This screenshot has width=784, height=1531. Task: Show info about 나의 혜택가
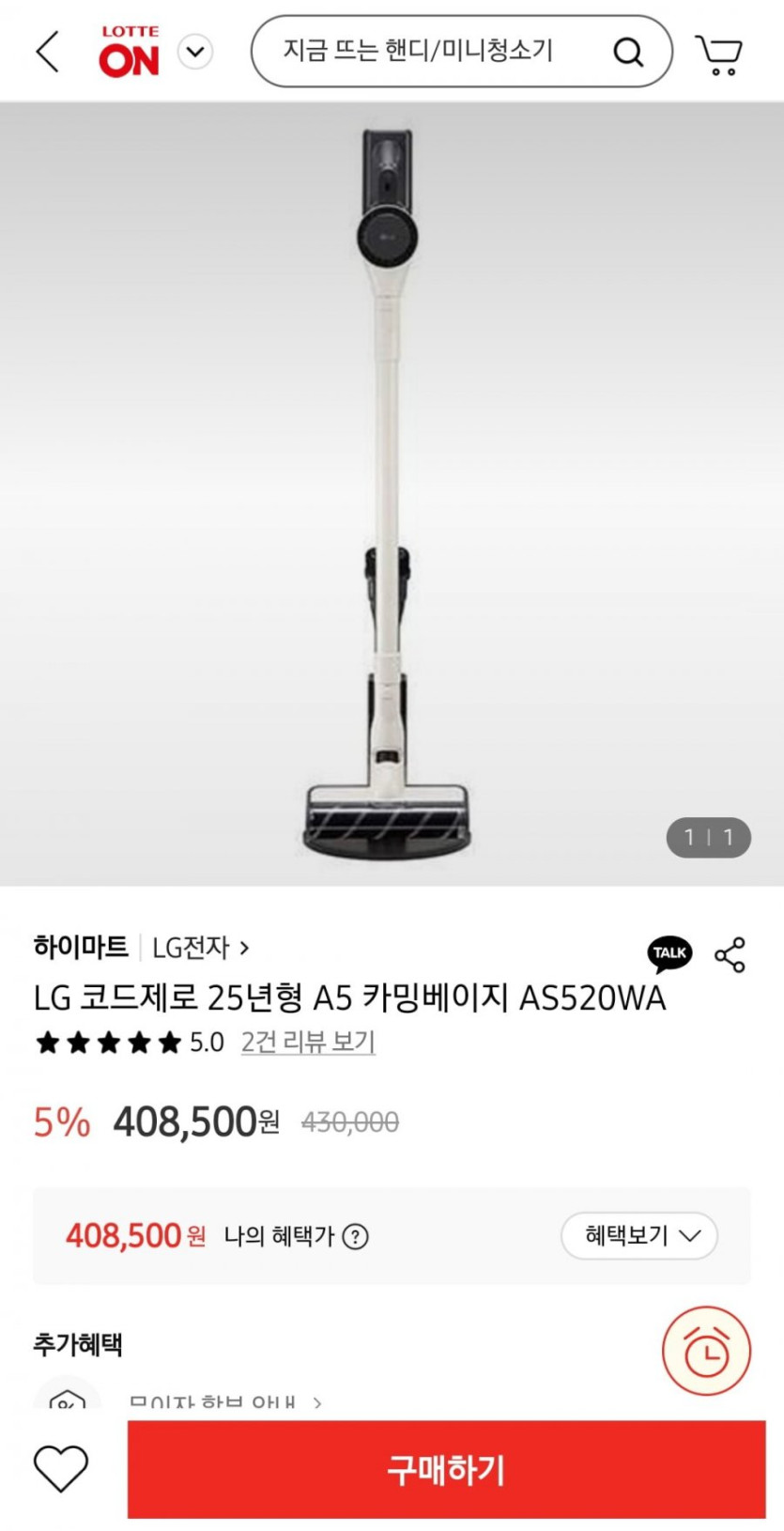[x=355, y=1236]
